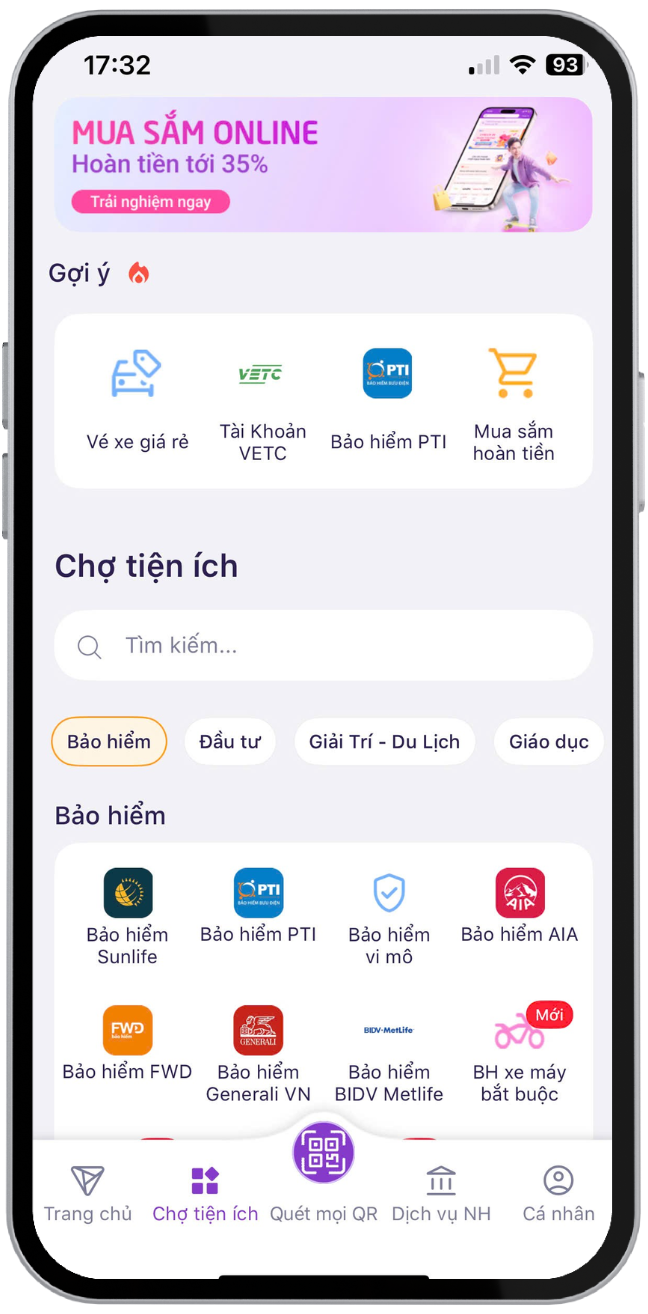Select the Bảo hiểm filter chip
This screenshot has height=1314, width=648.
coord(109,742)
